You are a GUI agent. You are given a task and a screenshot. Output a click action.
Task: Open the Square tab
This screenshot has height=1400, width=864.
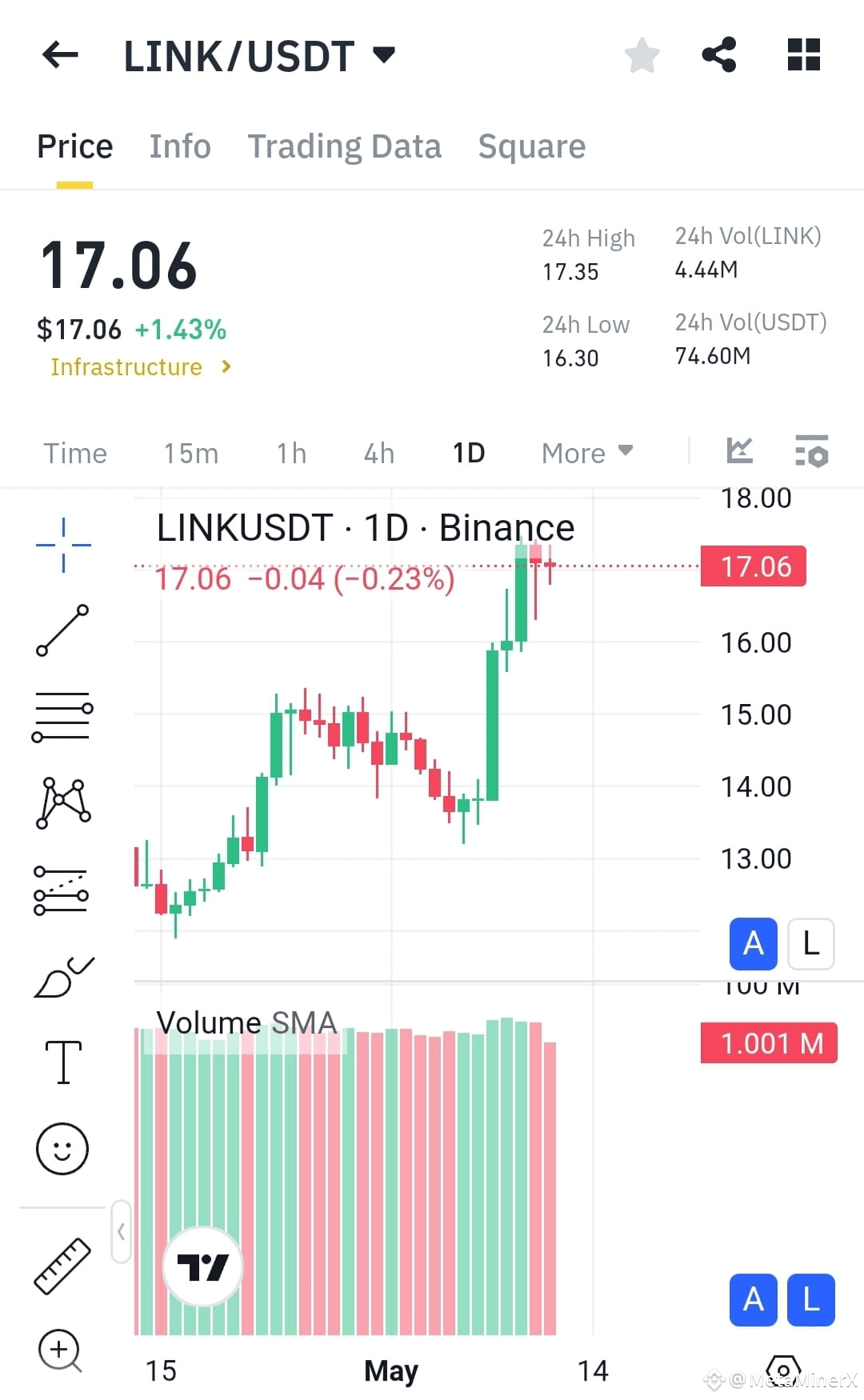click(x=531, y=146)
